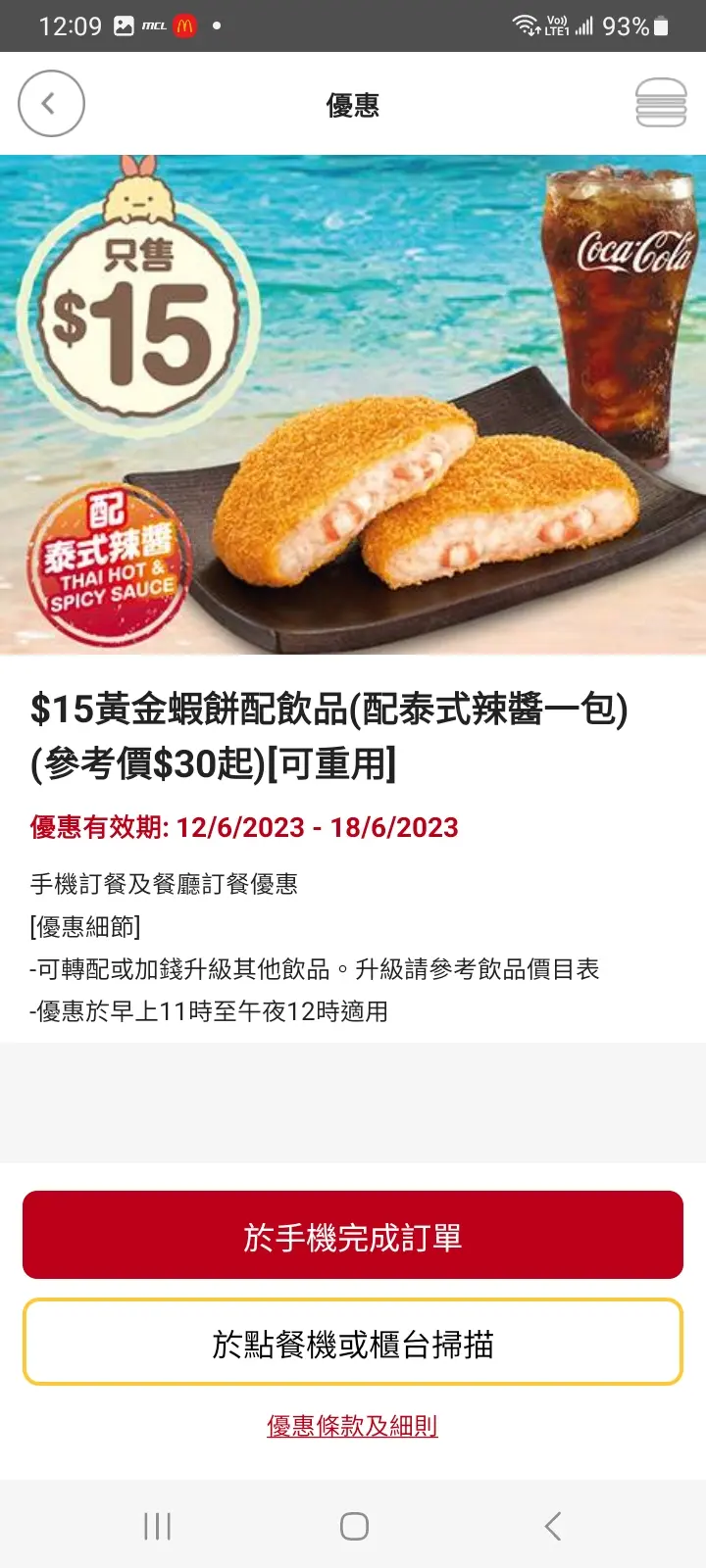Select 於點餐機或櫃台掃描 to scan at kiosk

coord(353,1343)
